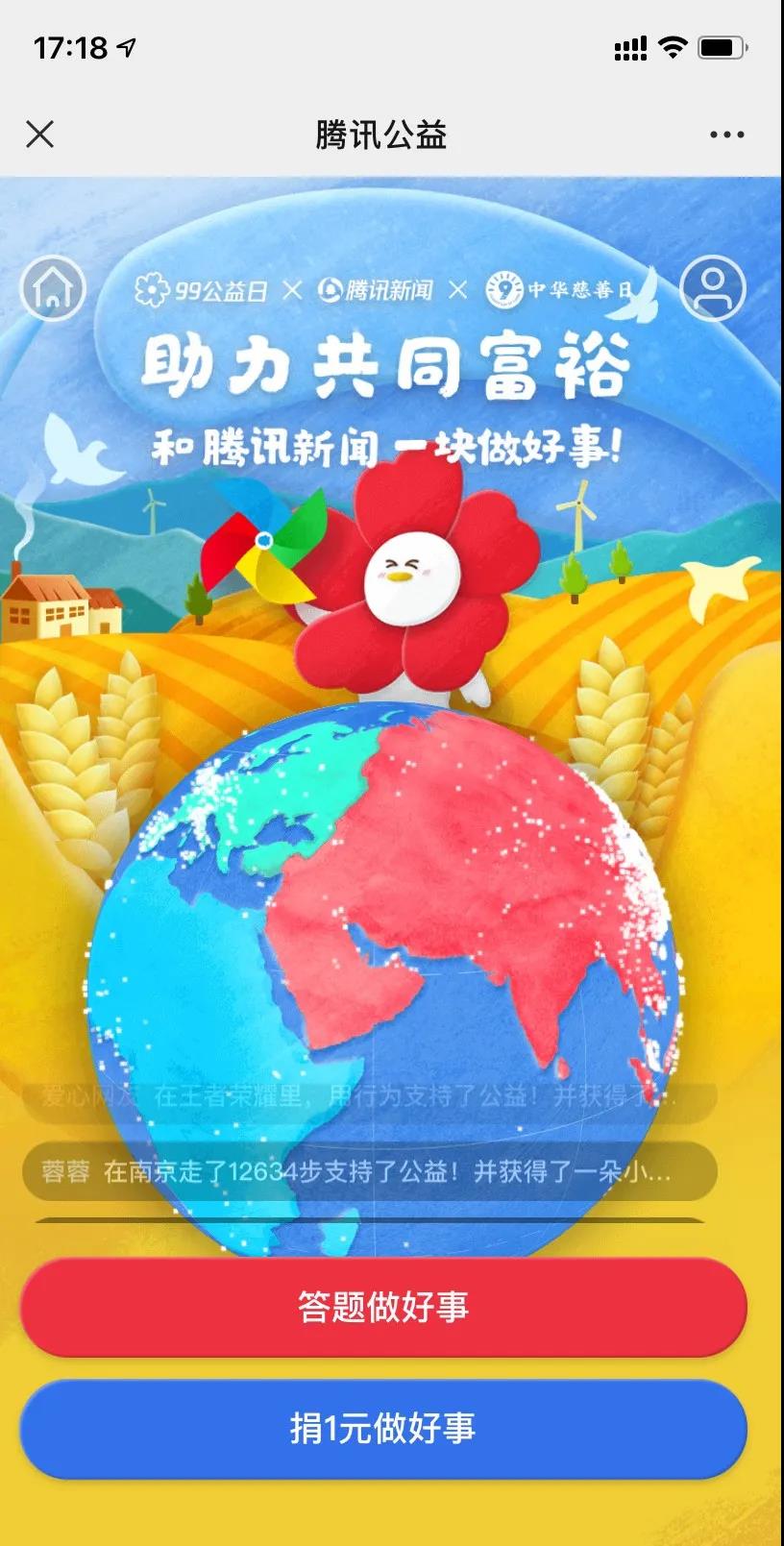Open the three-dot overflow menu
Viewport: 784px width, 1546px height.
coord(726,135)
